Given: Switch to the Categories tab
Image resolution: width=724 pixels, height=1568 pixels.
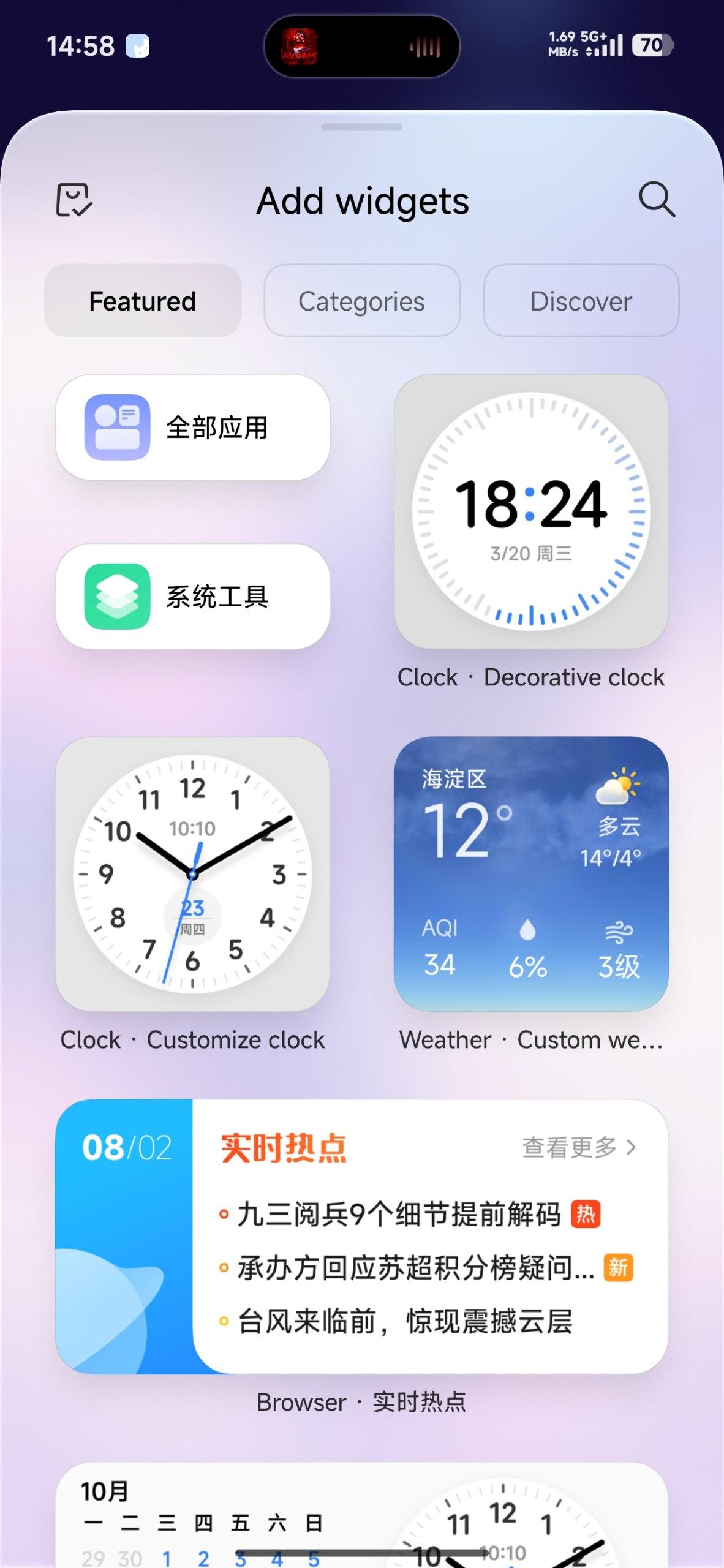Looking at the screenshot, I should pyautogui.click(x=361, y=301).
